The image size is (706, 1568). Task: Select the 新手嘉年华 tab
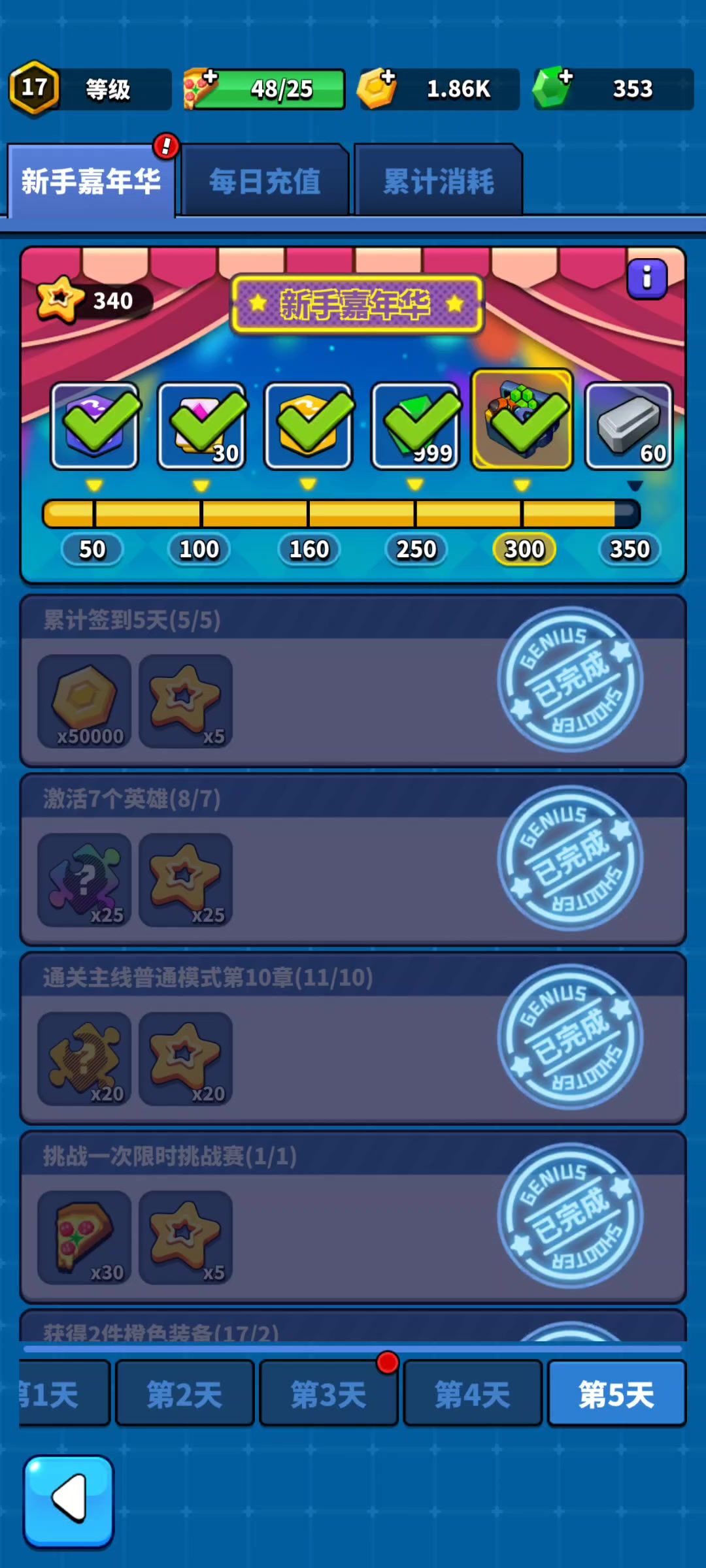(x=91, y=181)
